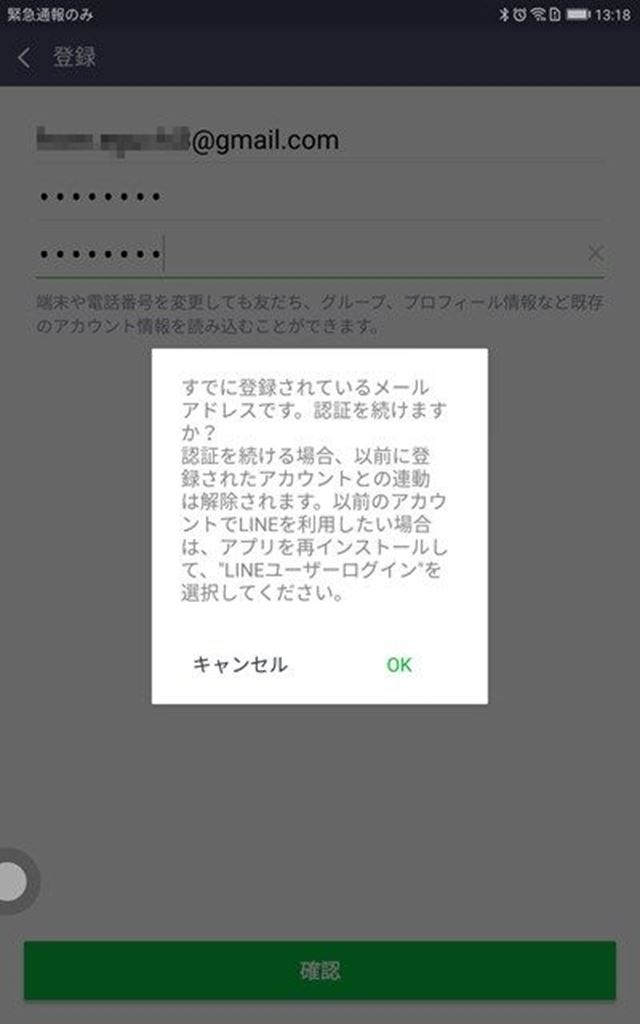Image resolution: width=640 pixels, height=1024 pixels.
Task: Tap the キャンセル button in the dialog
Action: point(240,665)
